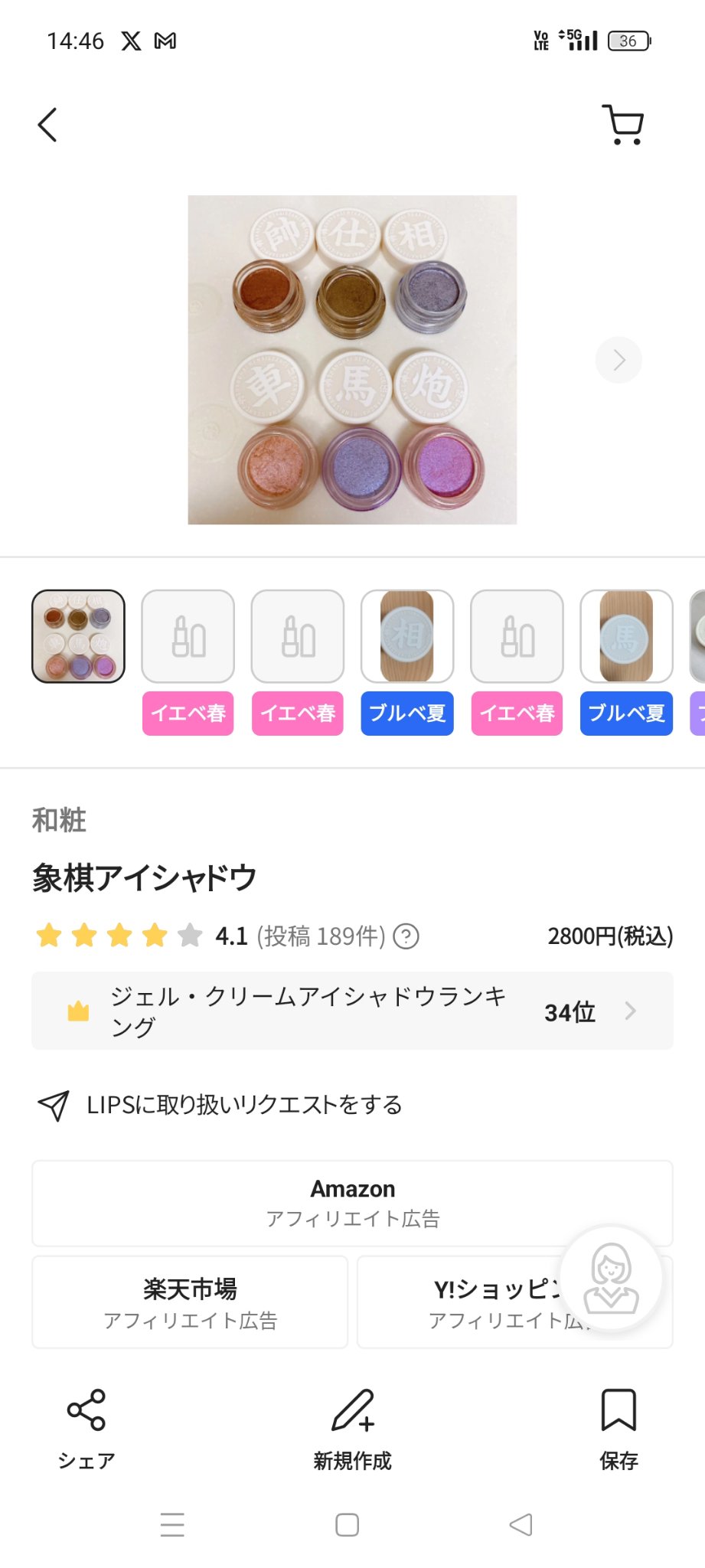Tap the back arrow to return
705x1568 pixels.
pyautogui.click(x=47, y=125)
